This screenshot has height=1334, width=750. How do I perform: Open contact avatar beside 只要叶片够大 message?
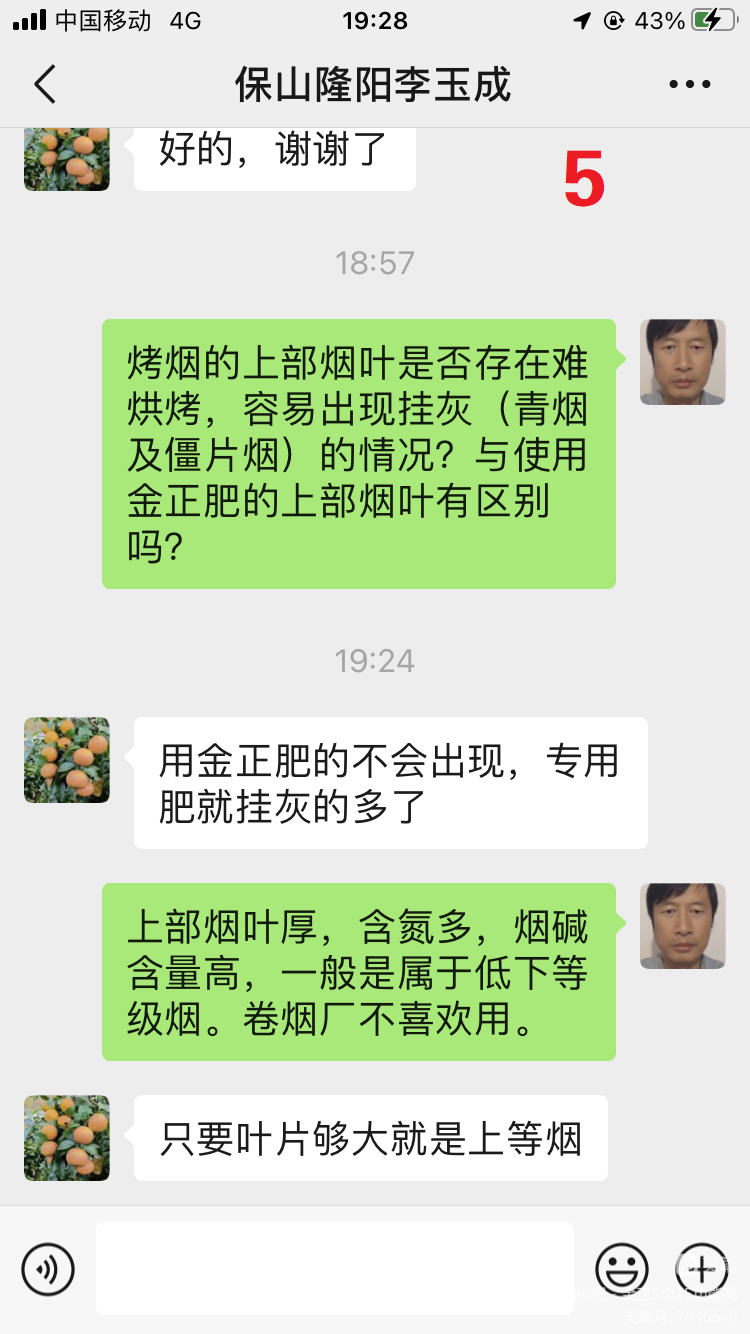tap(67, 1138)
